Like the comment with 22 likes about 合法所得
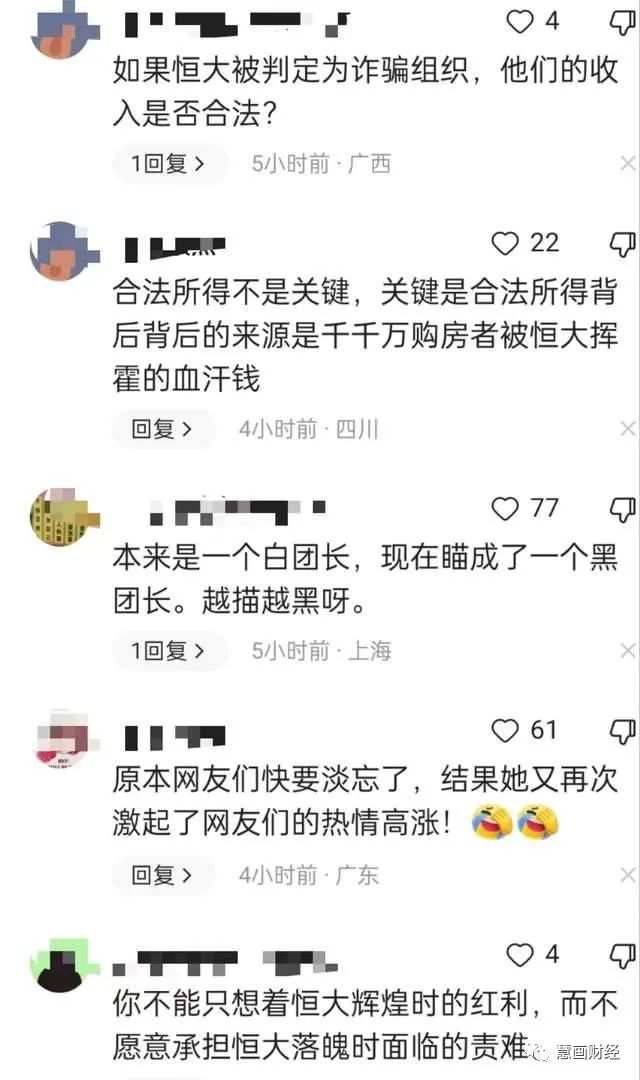 pyautogui.click(x=507, y=243)
